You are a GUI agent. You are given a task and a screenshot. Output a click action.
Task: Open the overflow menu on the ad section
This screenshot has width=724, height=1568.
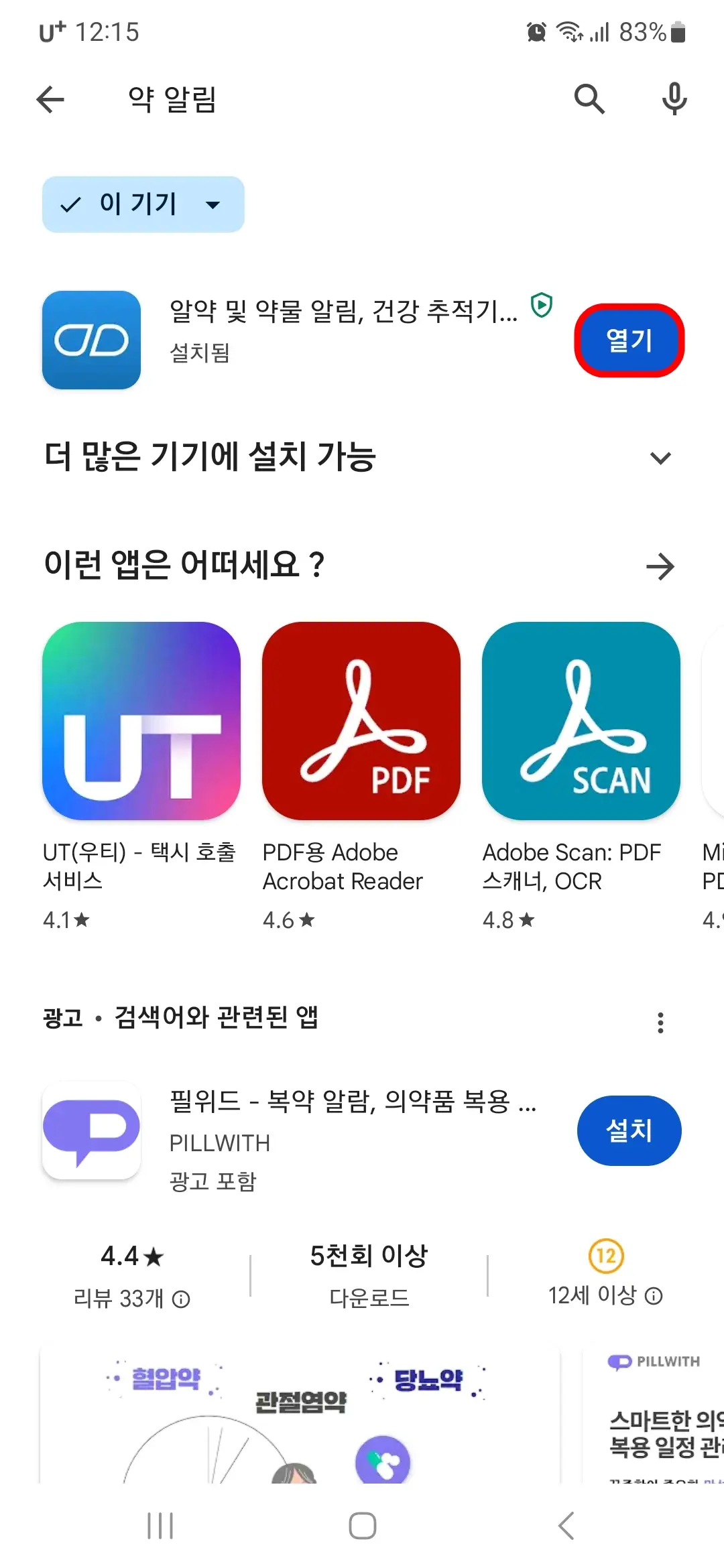pos(660,1021)
